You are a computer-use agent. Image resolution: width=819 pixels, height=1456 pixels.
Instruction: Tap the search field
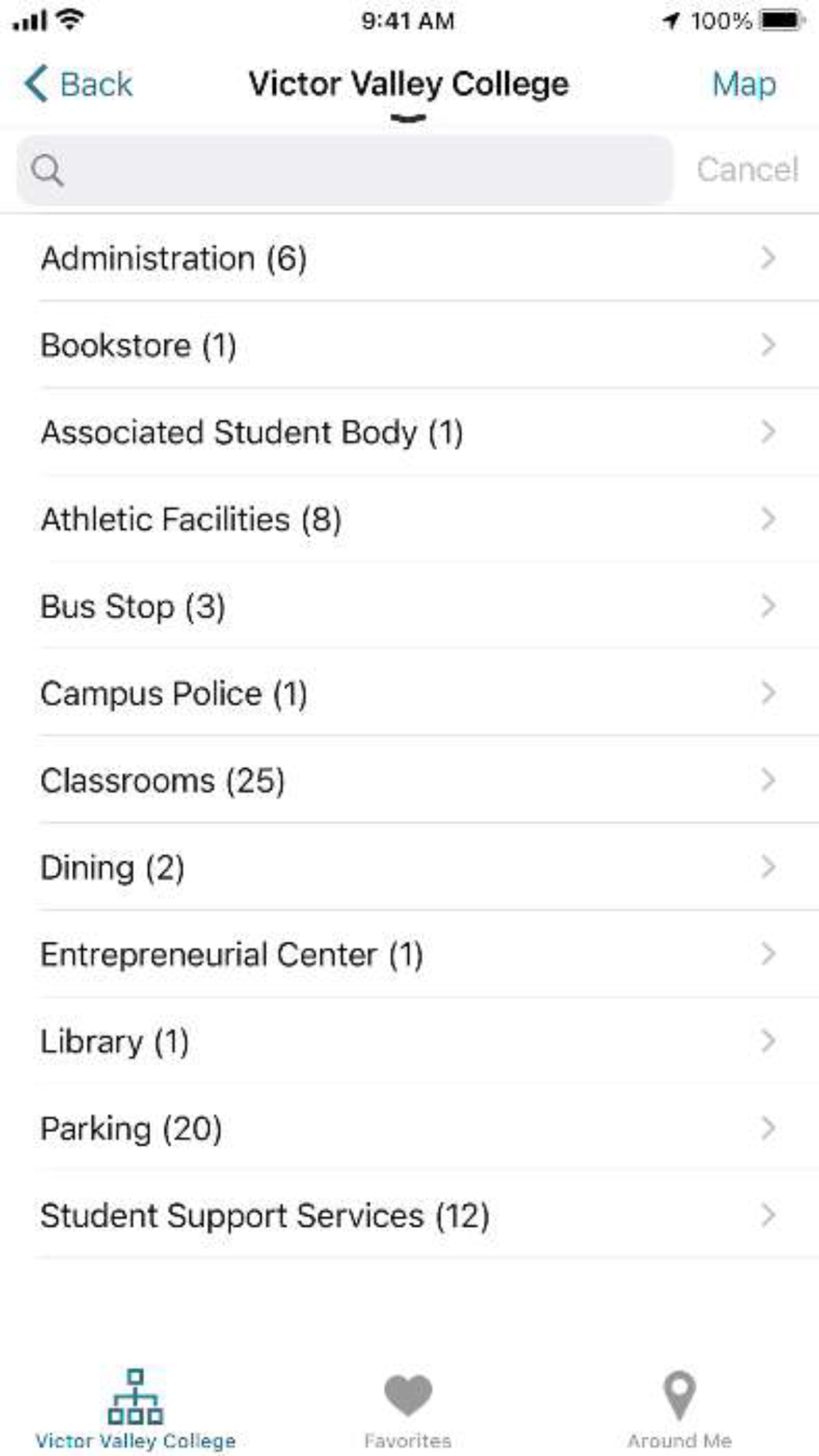click(345, 170)
